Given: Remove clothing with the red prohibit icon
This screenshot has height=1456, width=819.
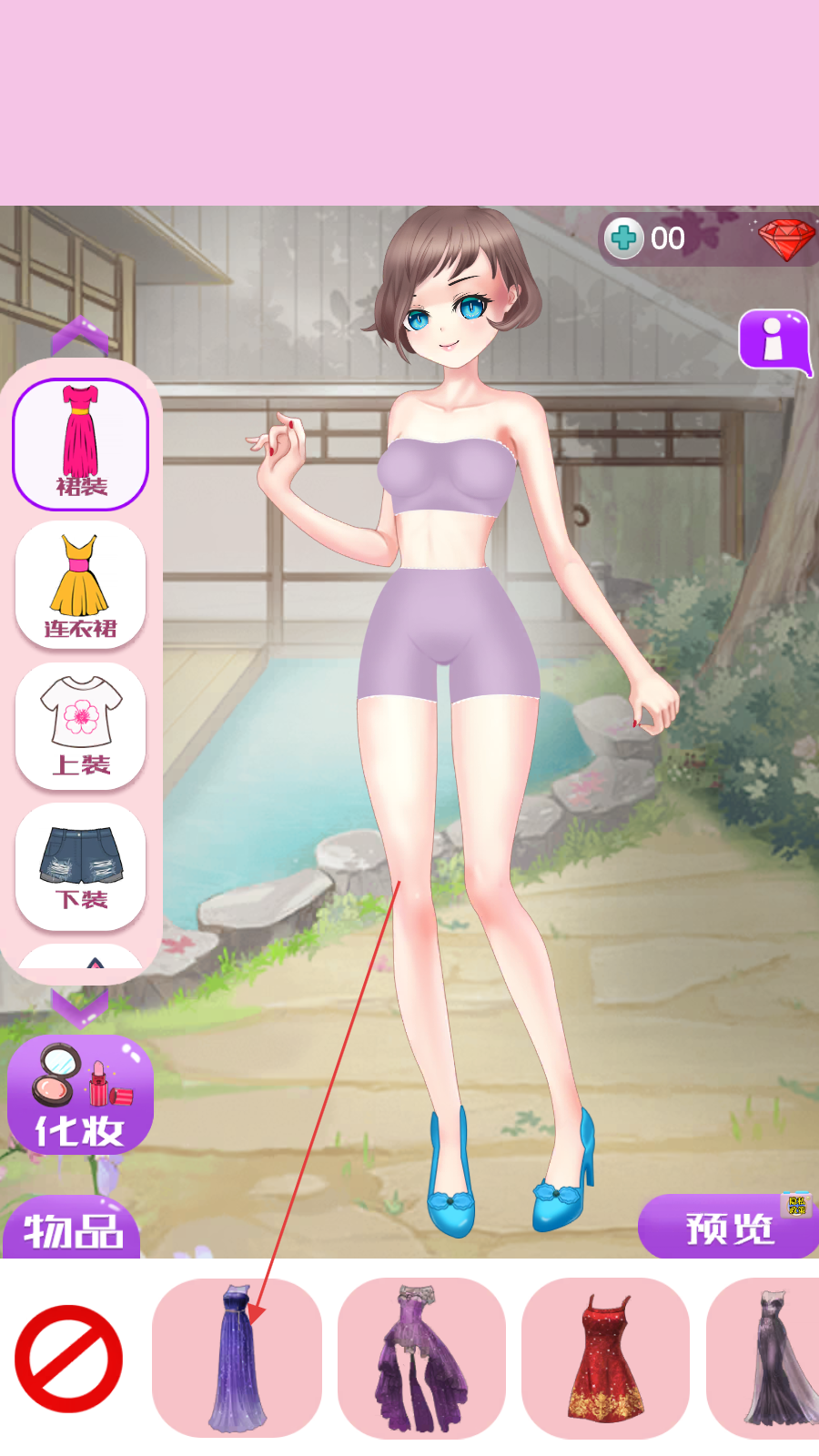Looking at the screenshot, I should click(68, 1359).
